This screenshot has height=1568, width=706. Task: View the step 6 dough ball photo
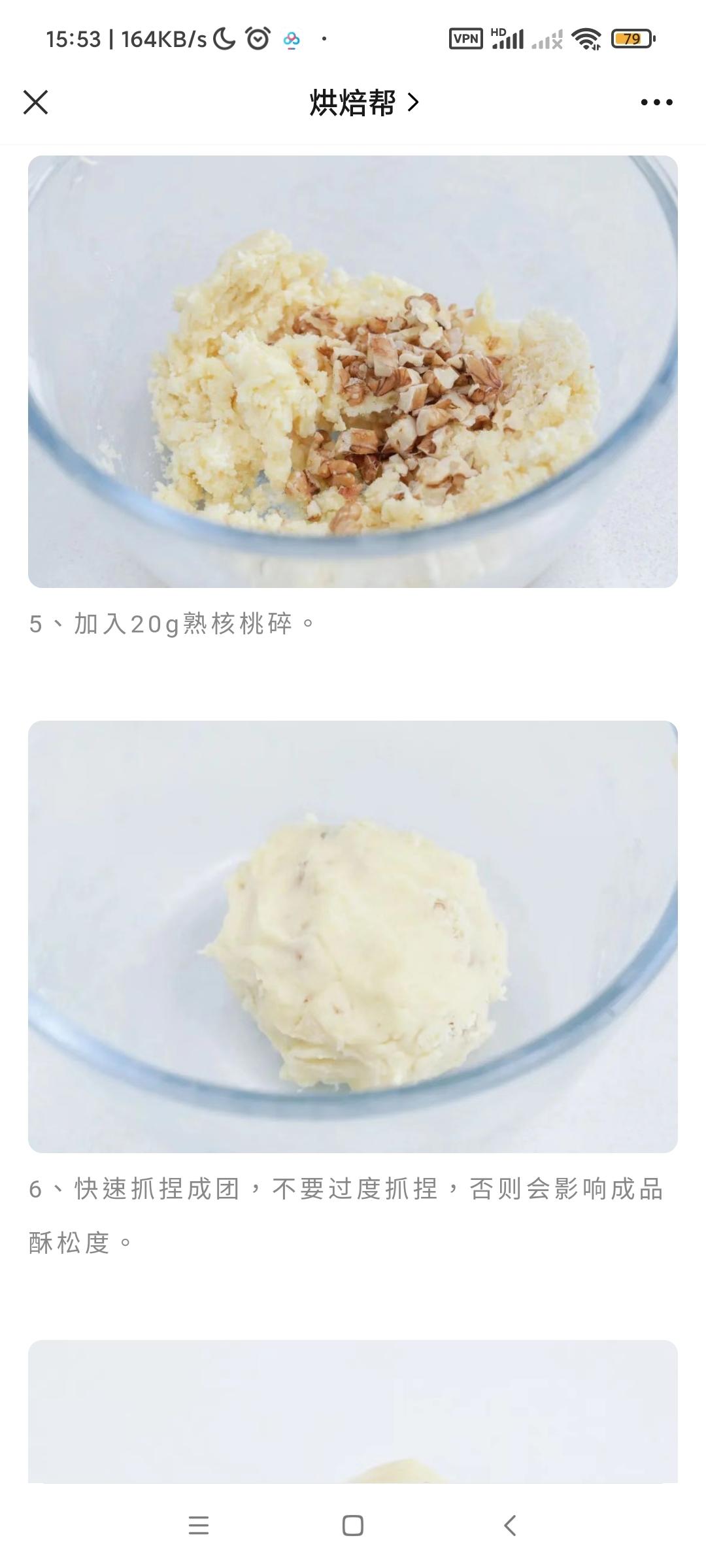[x=353, y=936]
